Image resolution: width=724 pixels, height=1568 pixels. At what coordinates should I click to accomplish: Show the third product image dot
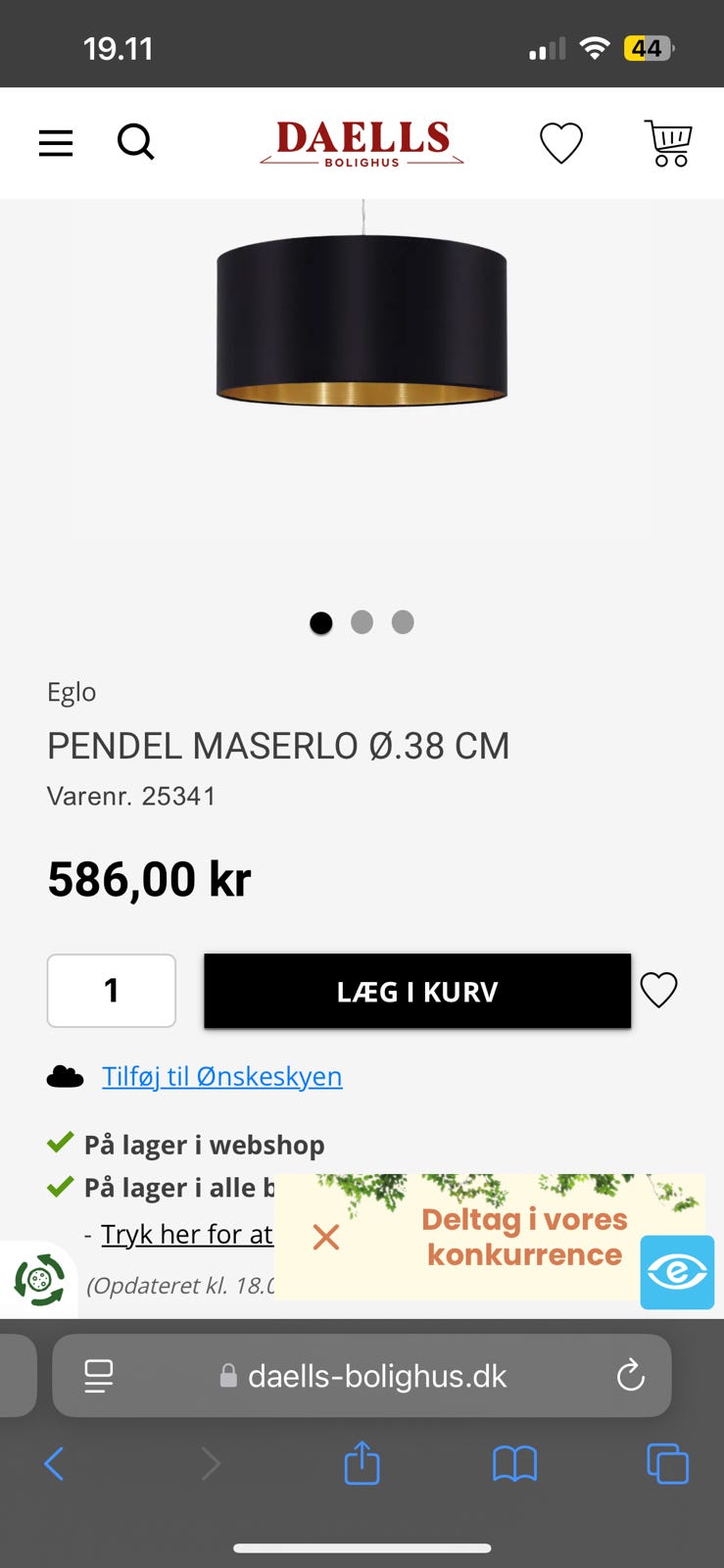click(x=403, y=622)
